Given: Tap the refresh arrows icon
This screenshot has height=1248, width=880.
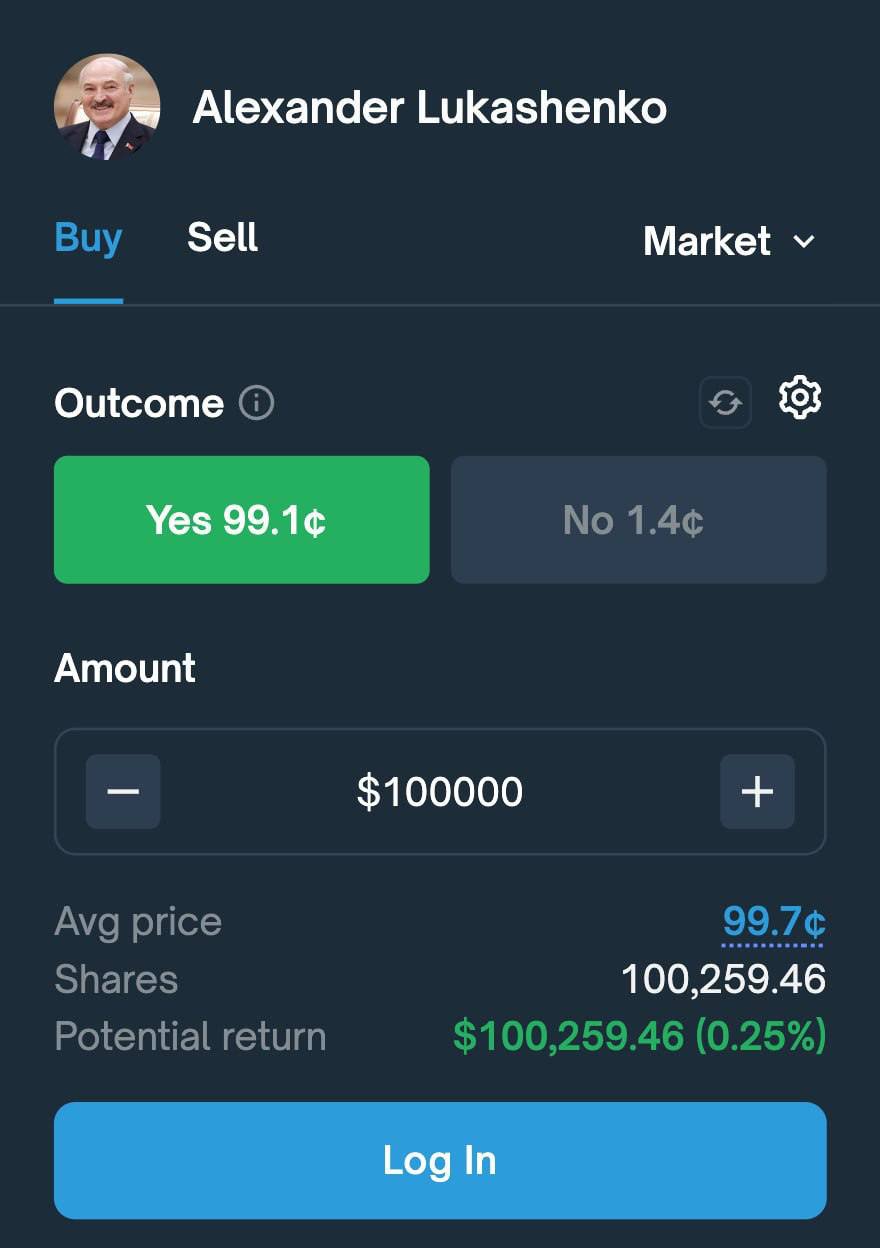Looking at the screenshot, I should pyautogui.click(x=725, y=402).
